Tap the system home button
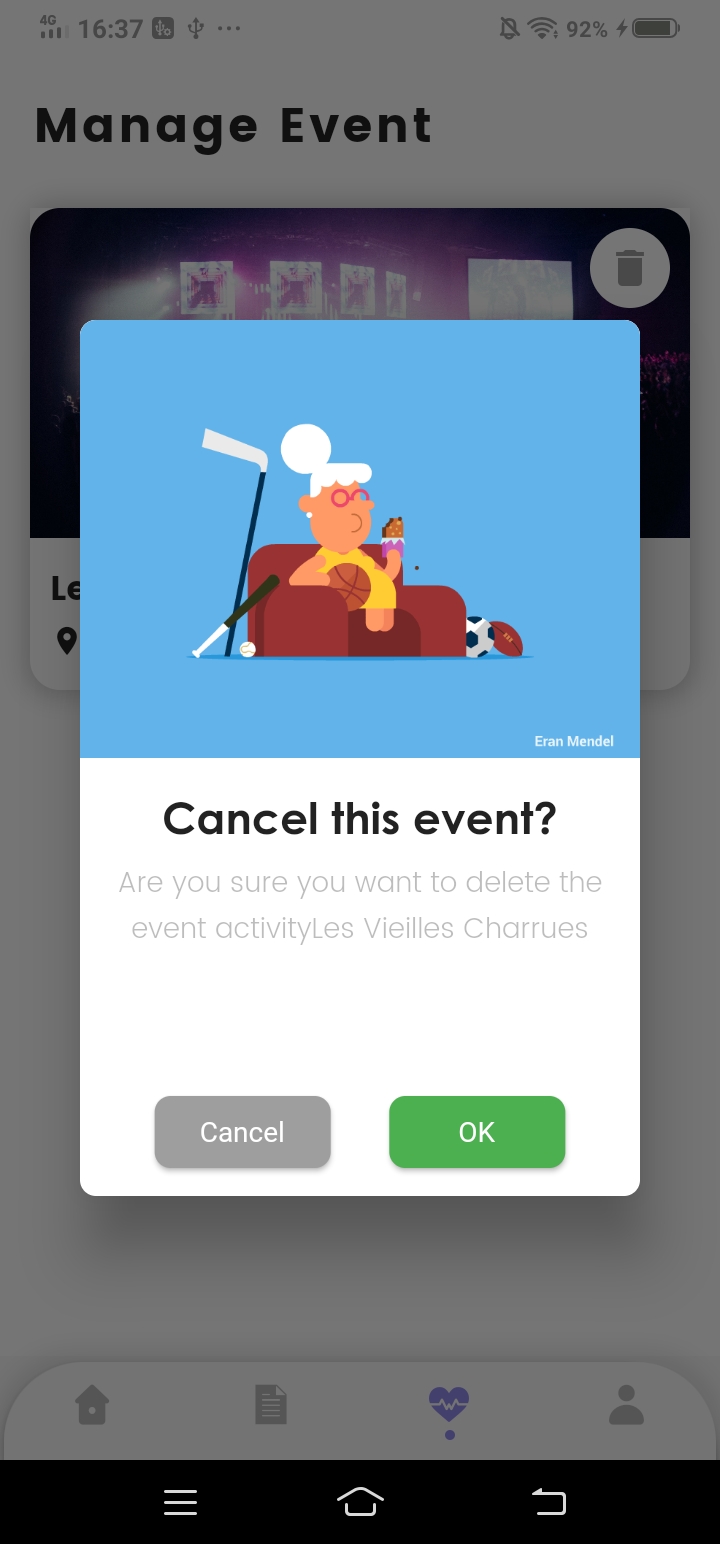Viewport: 720px width, 1544px height. (x=360, y=1501)
